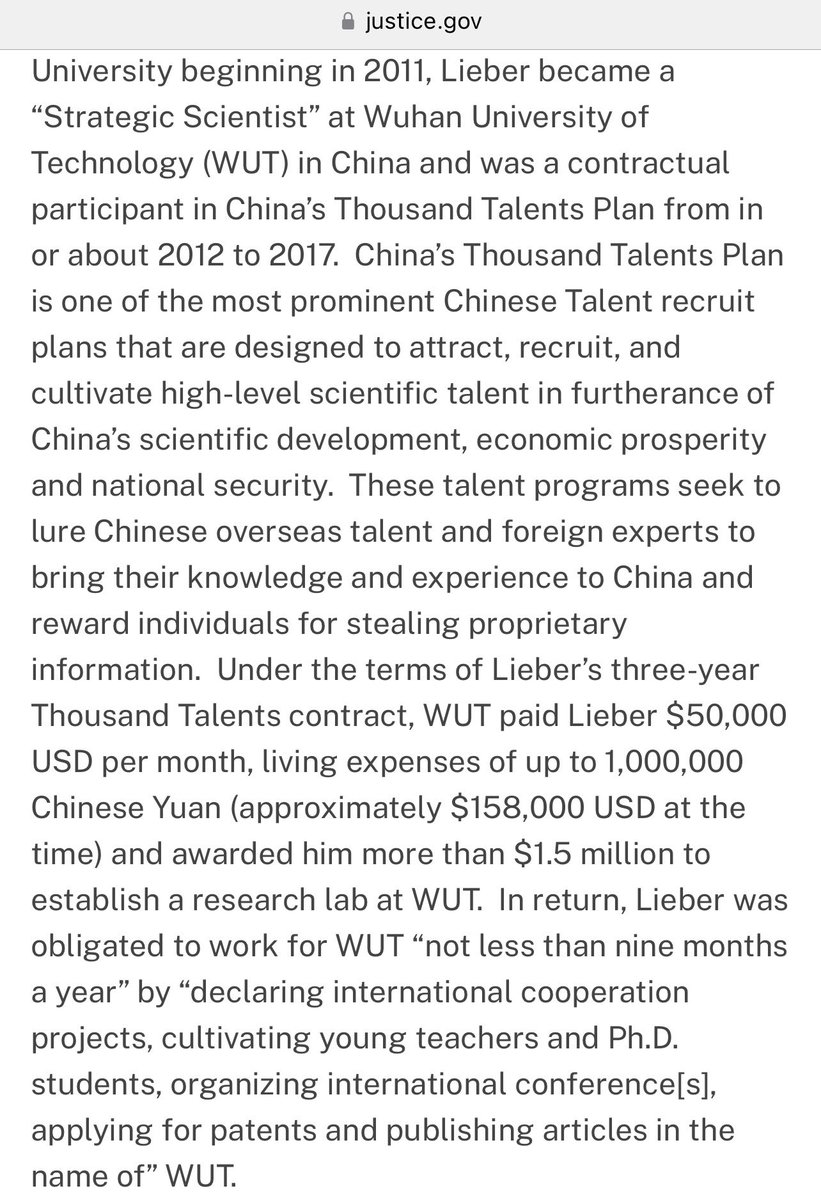Viewport: 821px width, 1200px height.
Task: Tap the justice.gov address bar
Action: [x=412, y=18]
